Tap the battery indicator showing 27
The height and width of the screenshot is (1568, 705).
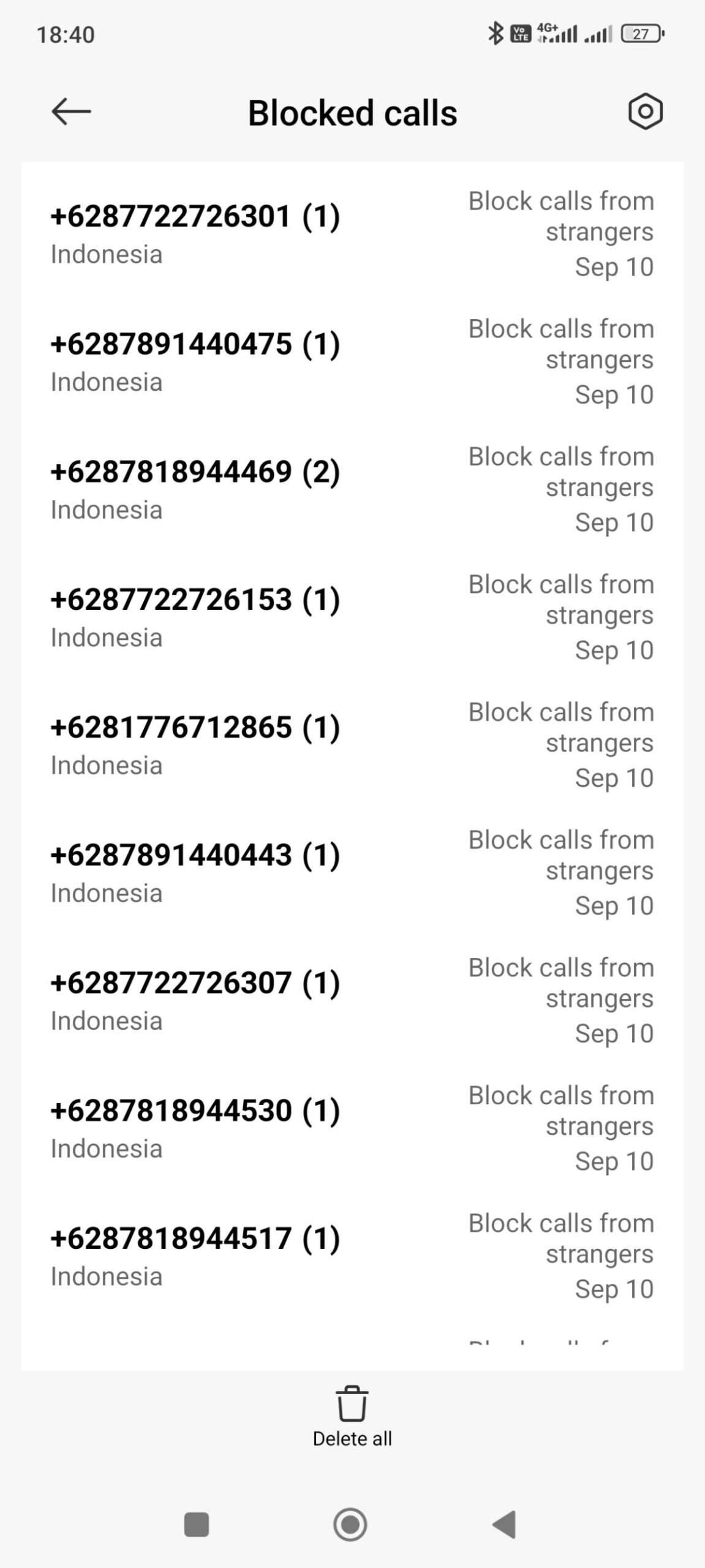(641, 35)
